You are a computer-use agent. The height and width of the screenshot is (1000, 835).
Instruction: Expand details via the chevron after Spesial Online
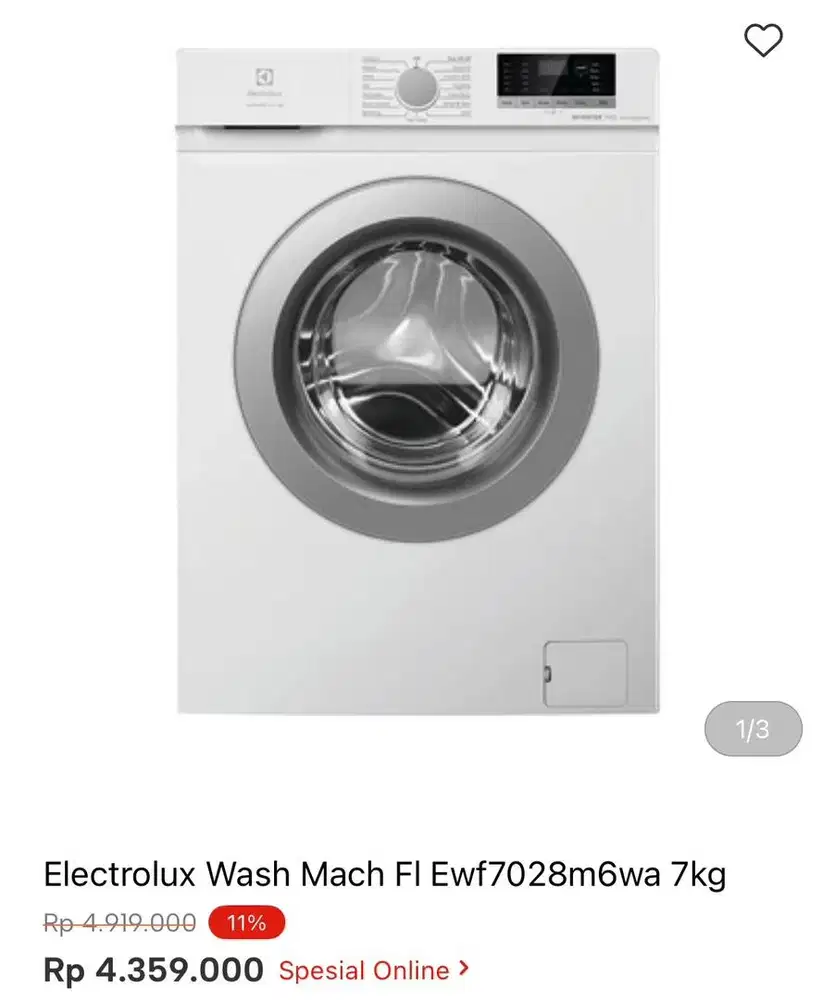point(461,969)
